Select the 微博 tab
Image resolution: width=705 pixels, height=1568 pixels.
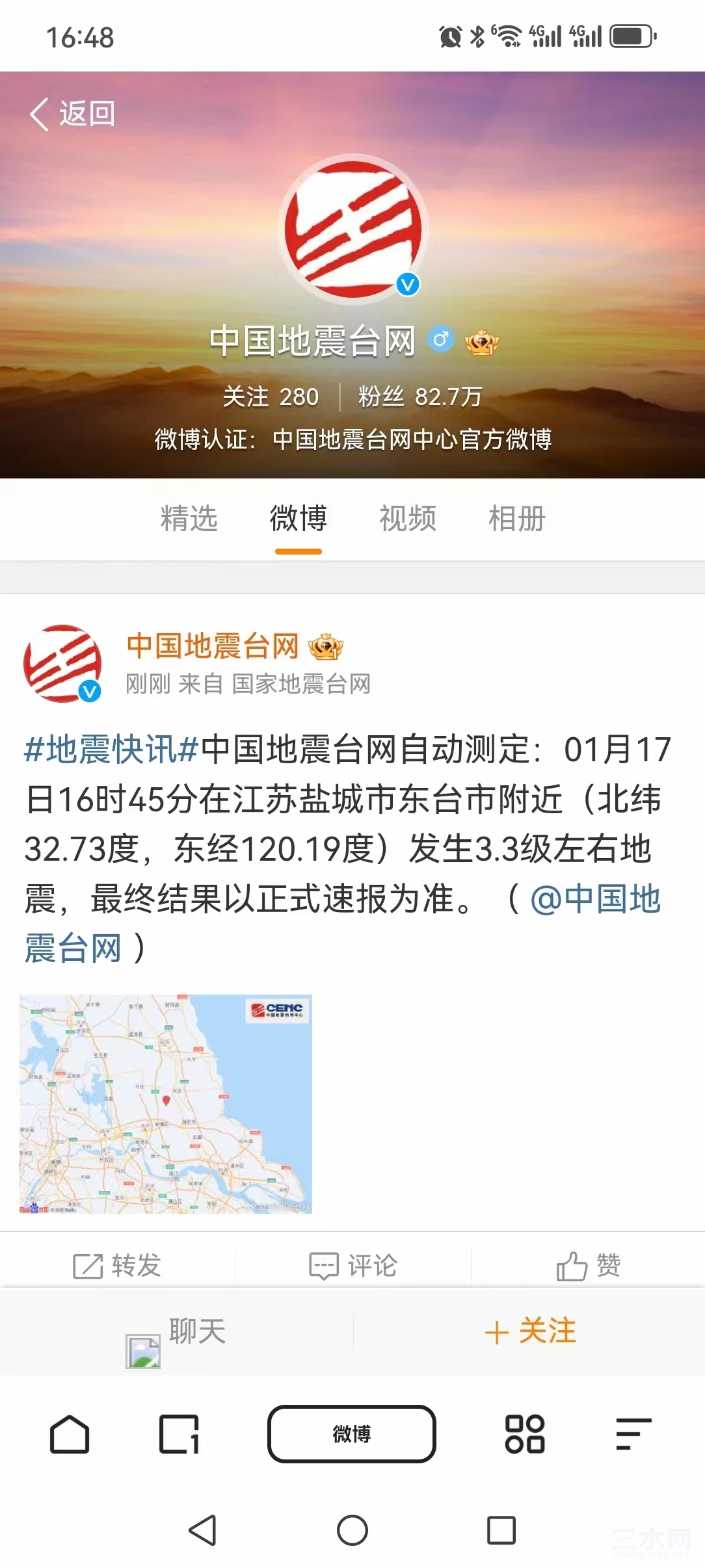pyautogui.click(x=298, y=519)
